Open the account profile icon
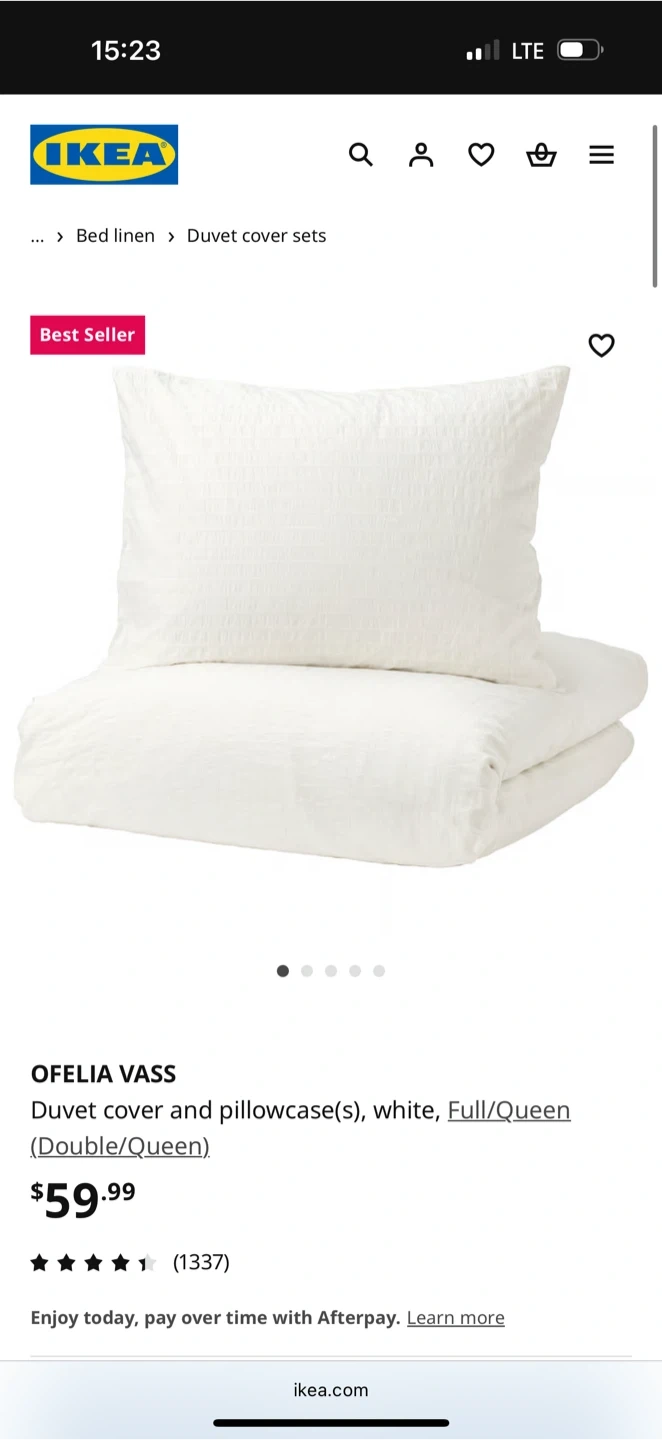Viewport: 662px width, 1440px height. click(x=421, y=155)
